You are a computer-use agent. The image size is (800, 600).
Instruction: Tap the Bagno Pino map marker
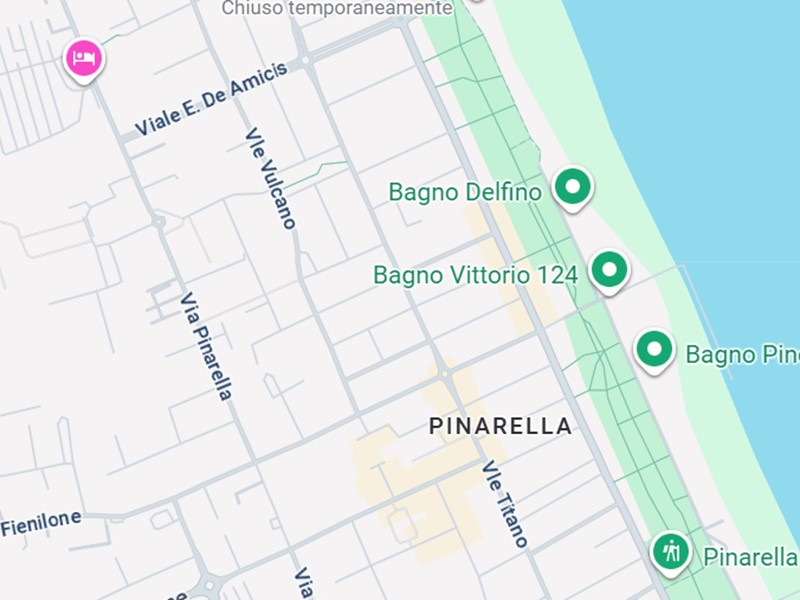click(x=655, y=351)
